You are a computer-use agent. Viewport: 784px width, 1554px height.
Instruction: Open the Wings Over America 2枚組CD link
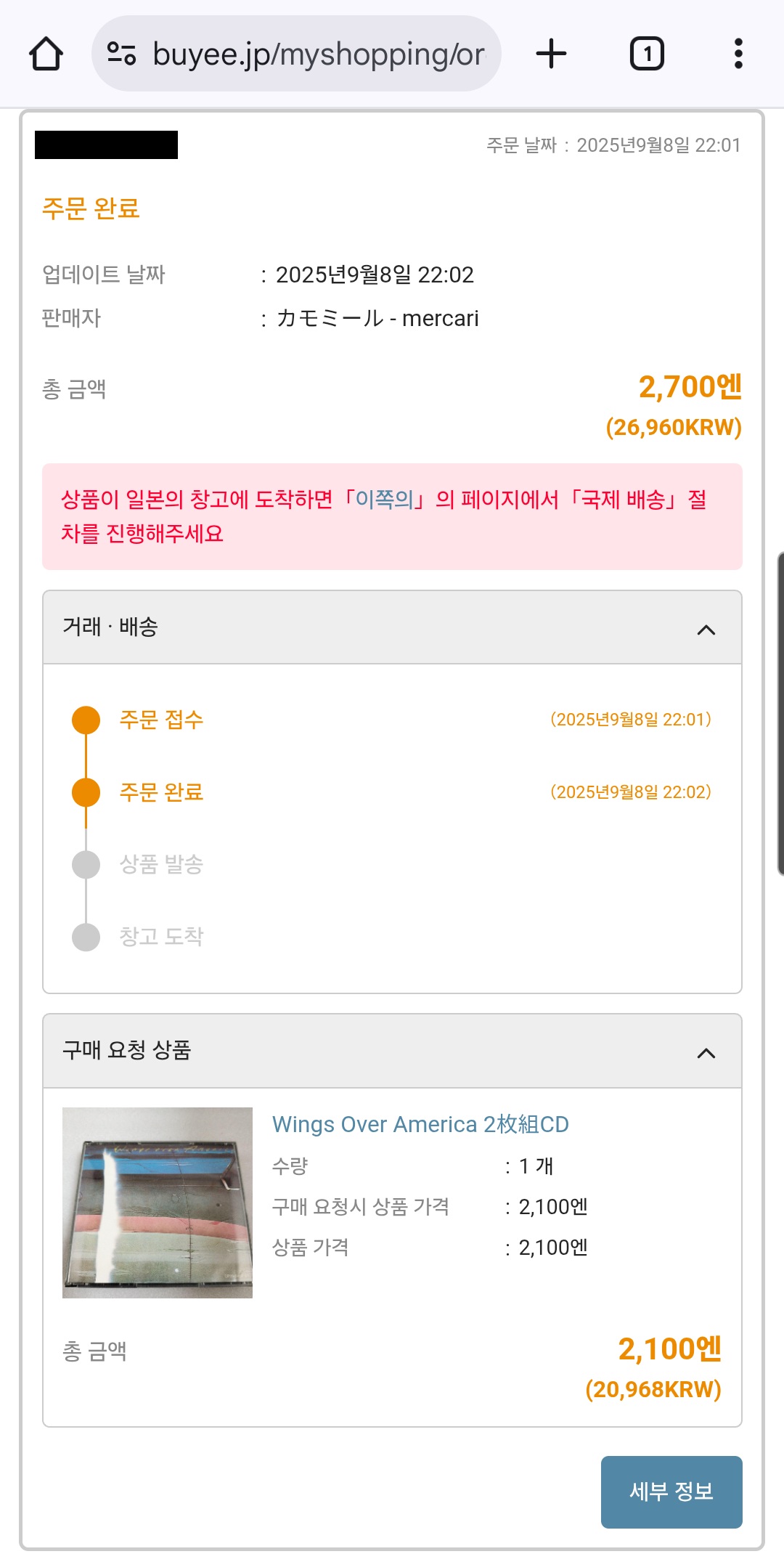420,1124
